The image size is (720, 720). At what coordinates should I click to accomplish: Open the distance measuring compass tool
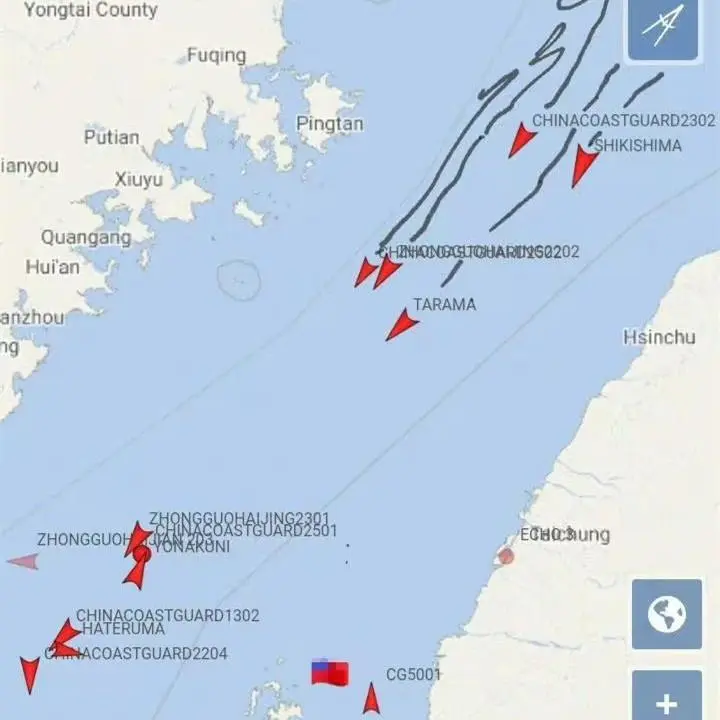pyautogui.click(x=664, y=28)
